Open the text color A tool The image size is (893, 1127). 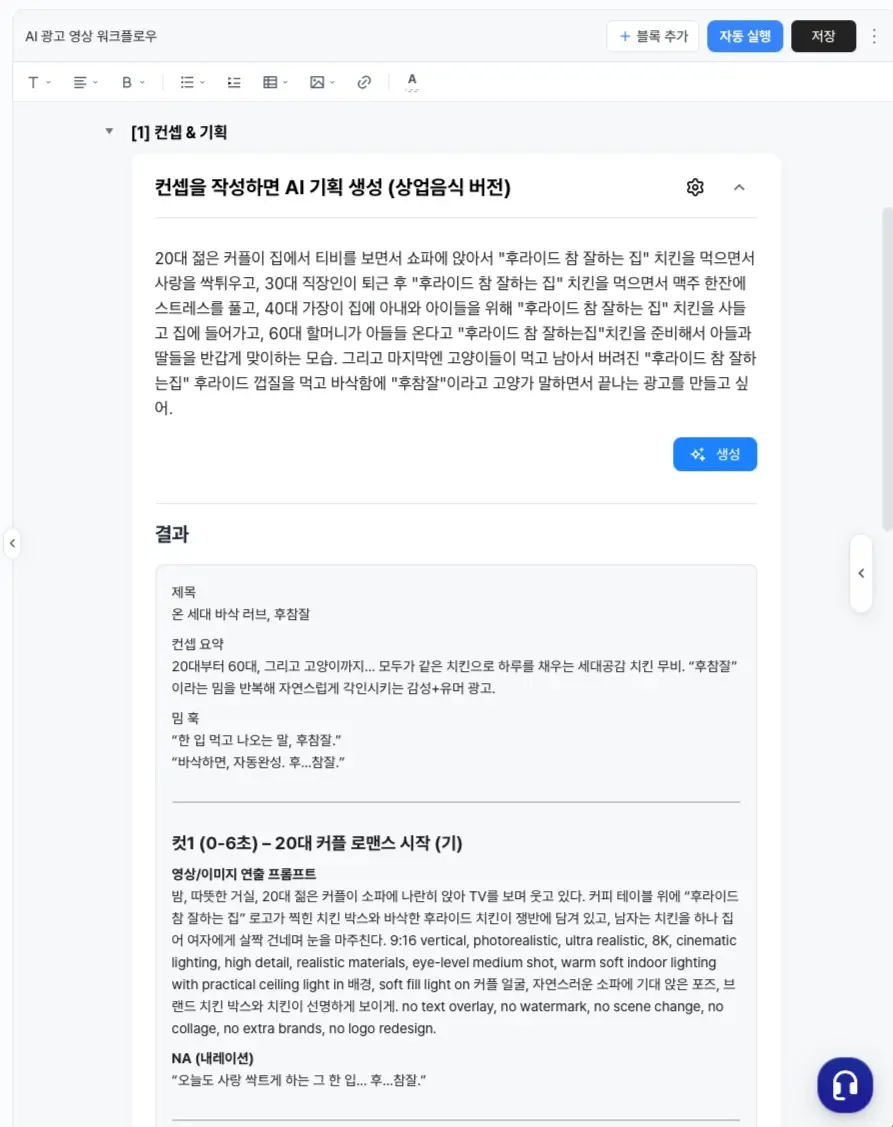412,82
